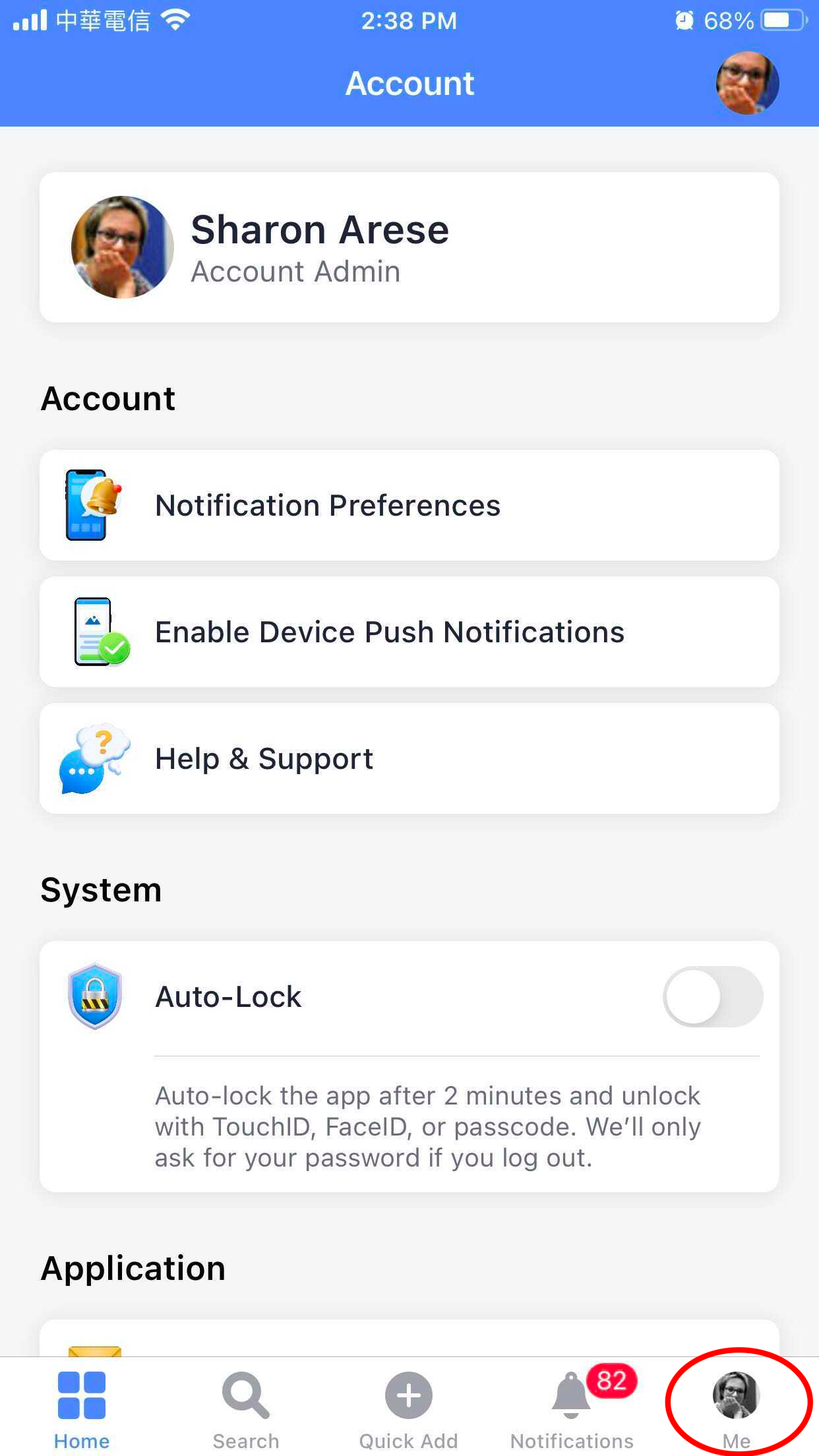The width and height of the screenshot is (819, 1456).
Task: Toggle the Auto-Lock switch on
Action: coord(712,996)
